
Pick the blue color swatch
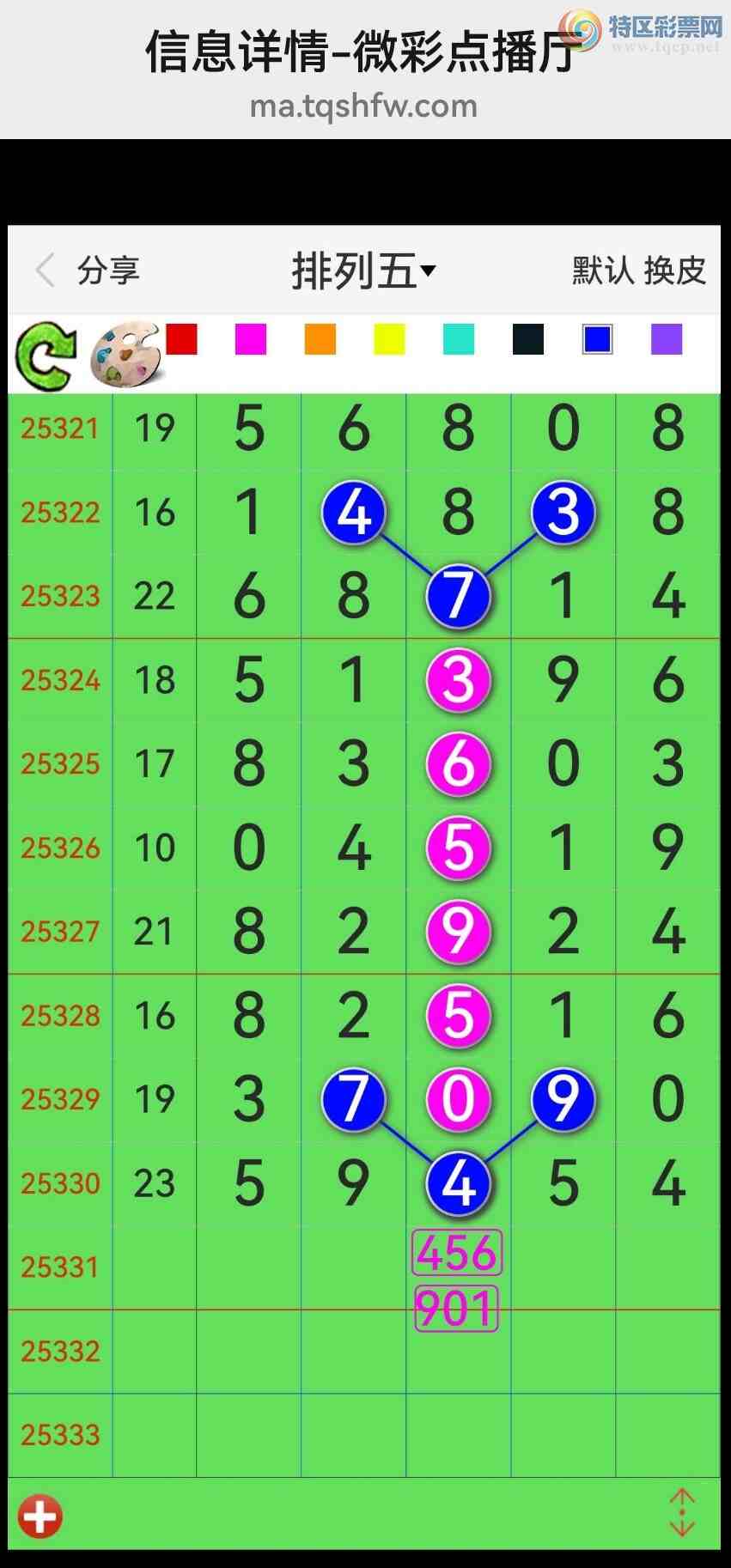tap(597, 339)
